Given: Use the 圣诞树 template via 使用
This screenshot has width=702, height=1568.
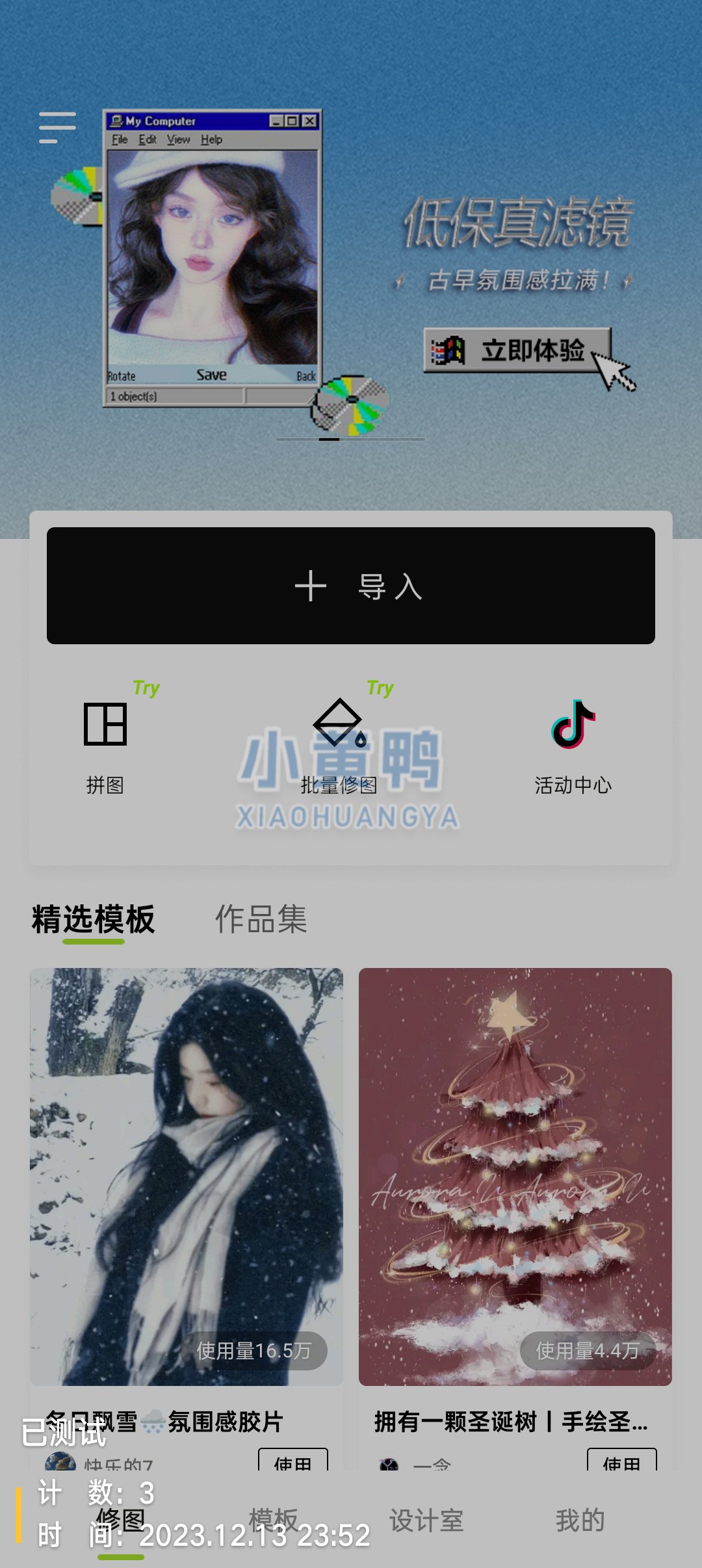Looking at the screenshot, I should pyautogui.click(x=621, y=1460).
